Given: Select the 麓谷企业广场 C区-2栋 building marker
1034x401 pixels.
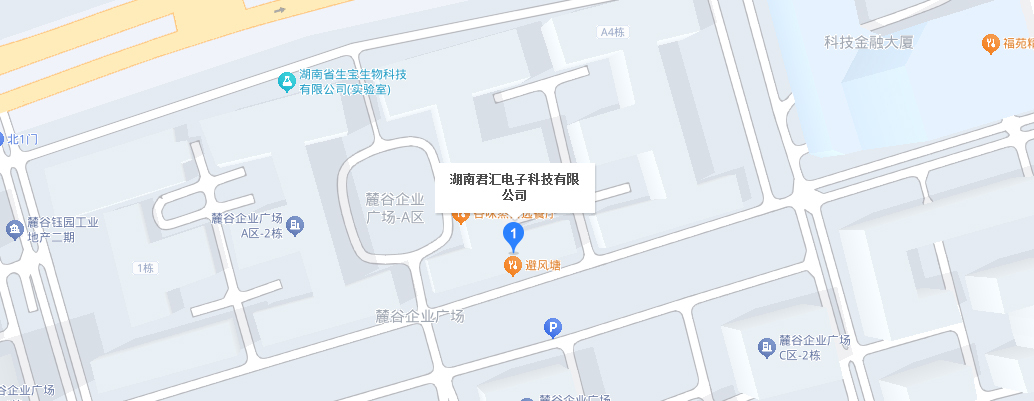Looking at the screenshot, I should 765,346.
